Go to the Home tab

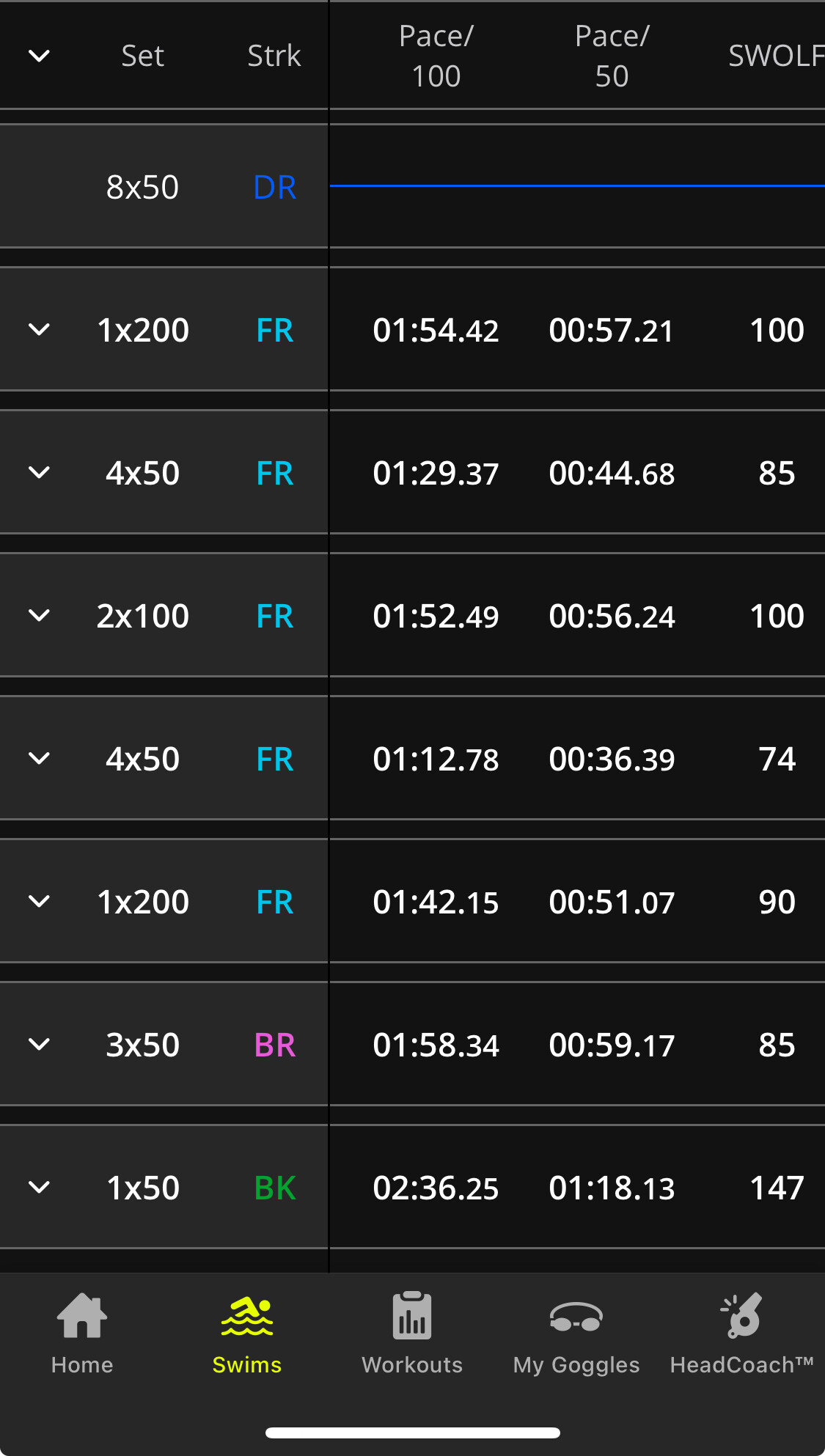82,1334
